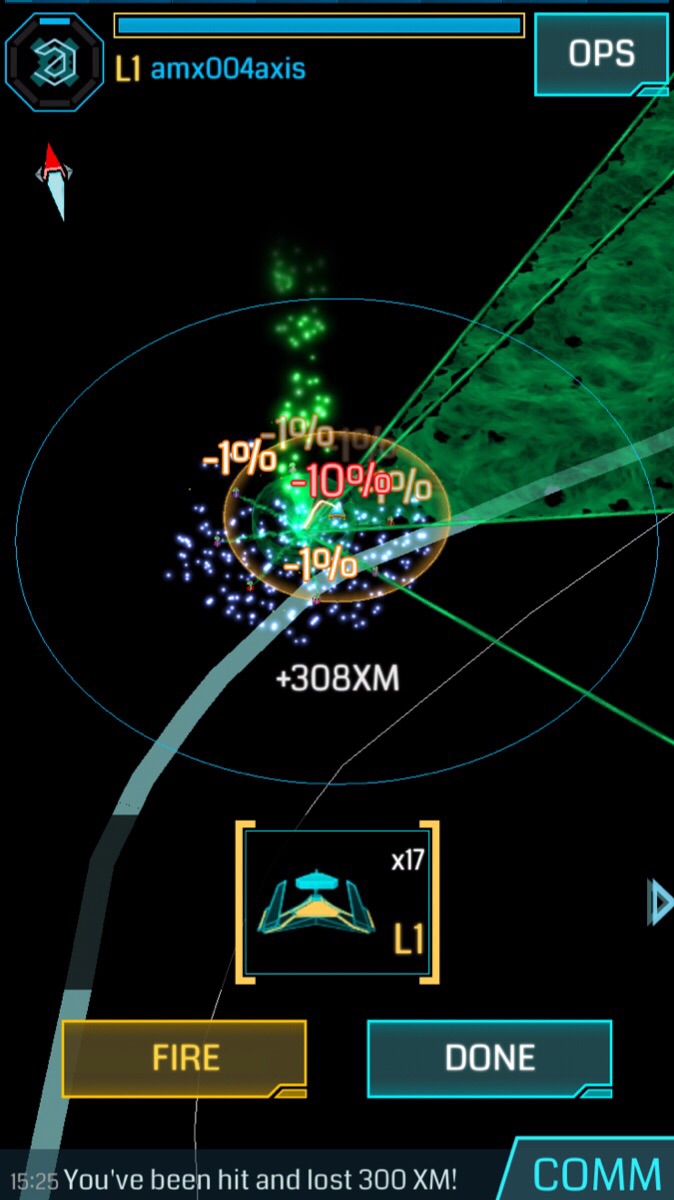Show next weapon with the right arrow
674x1200 pixels.
tap(660, 902)
